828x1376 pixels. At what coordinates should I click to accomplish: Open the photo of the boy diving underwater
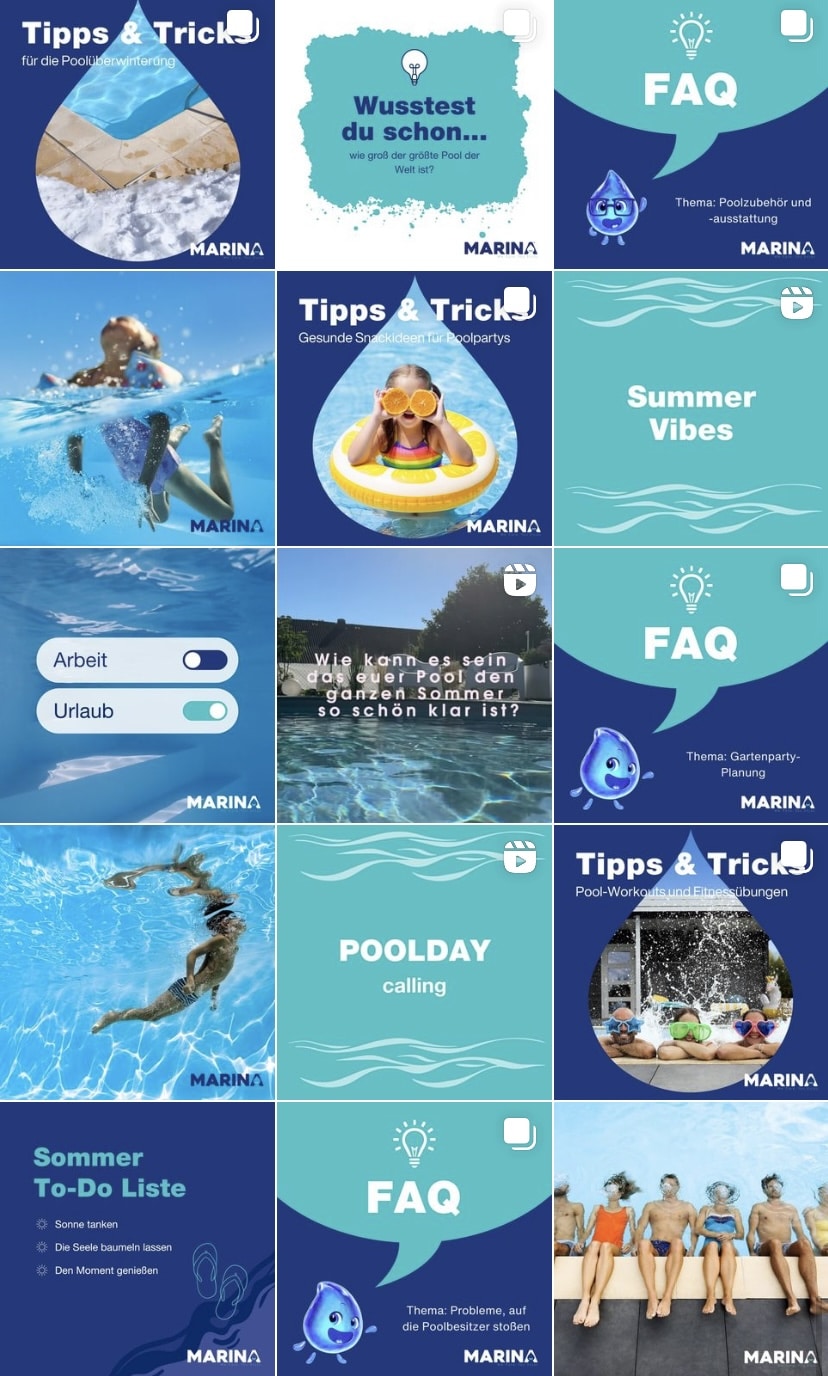coord(137,962)
